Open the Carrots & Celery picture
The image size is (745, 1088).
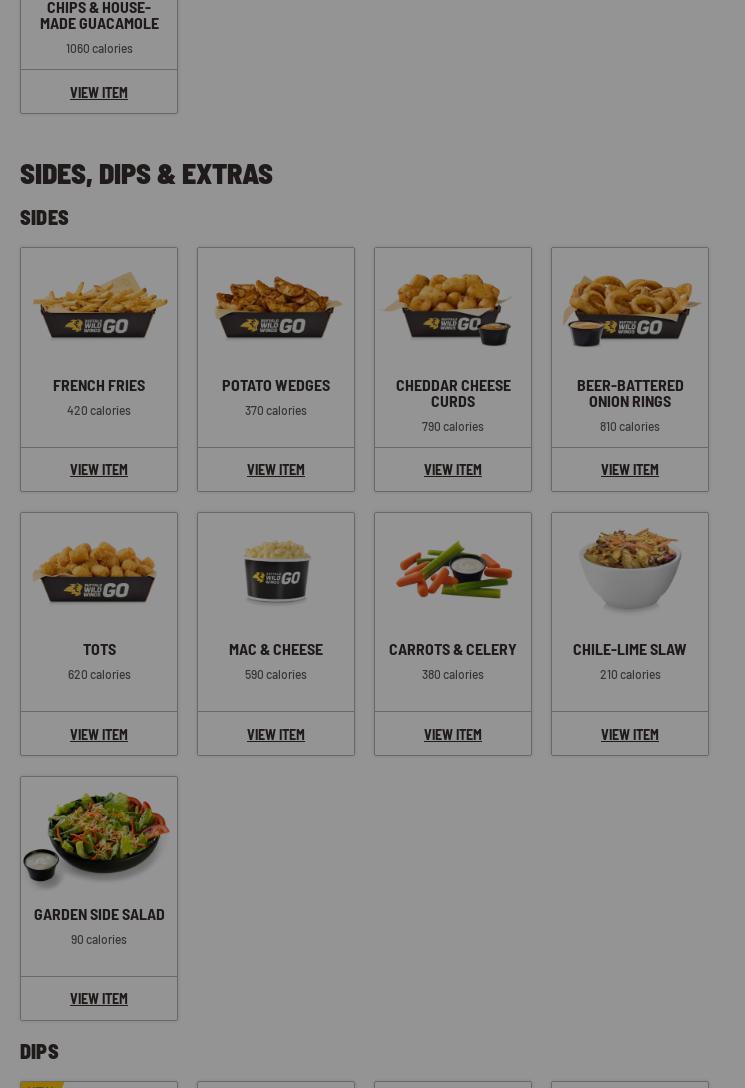point(453,572)
